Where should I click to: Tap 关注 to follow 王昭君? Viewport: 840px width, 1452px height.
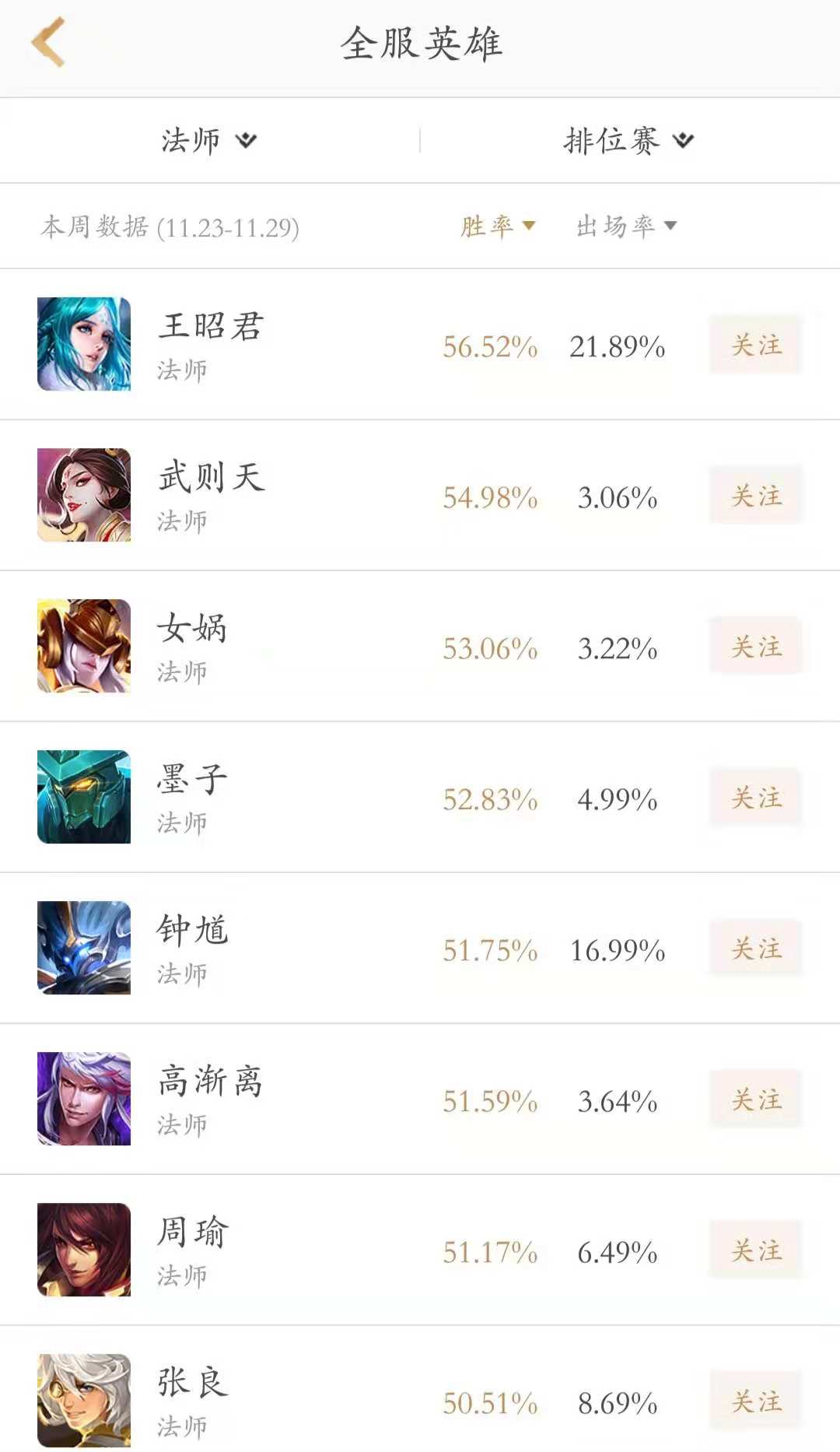click(x=754, y=345)
